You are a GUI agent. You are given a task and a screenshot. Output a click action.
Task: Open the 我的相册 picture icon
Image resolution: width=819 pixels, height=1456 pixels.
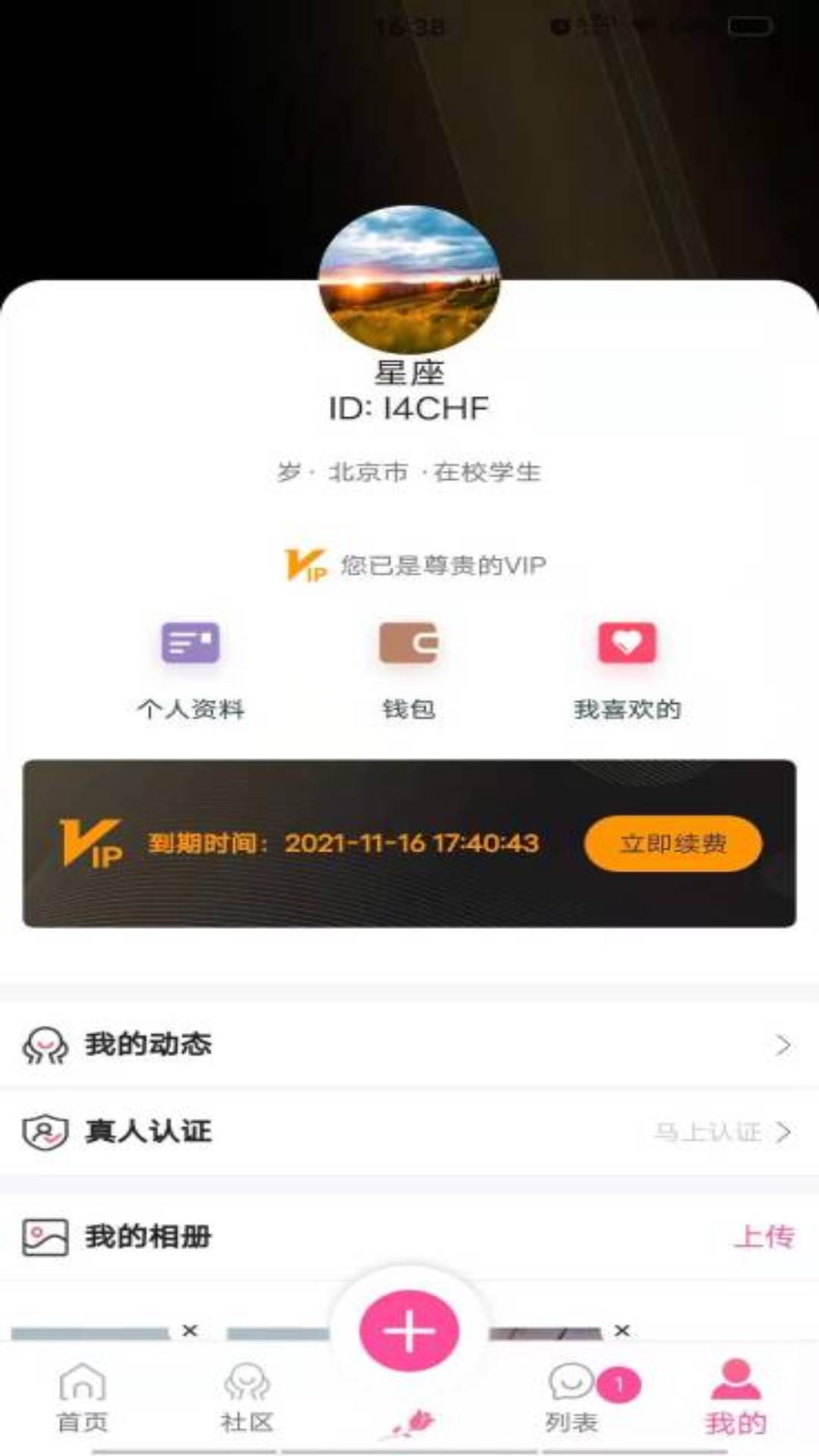coord(47,1238)
